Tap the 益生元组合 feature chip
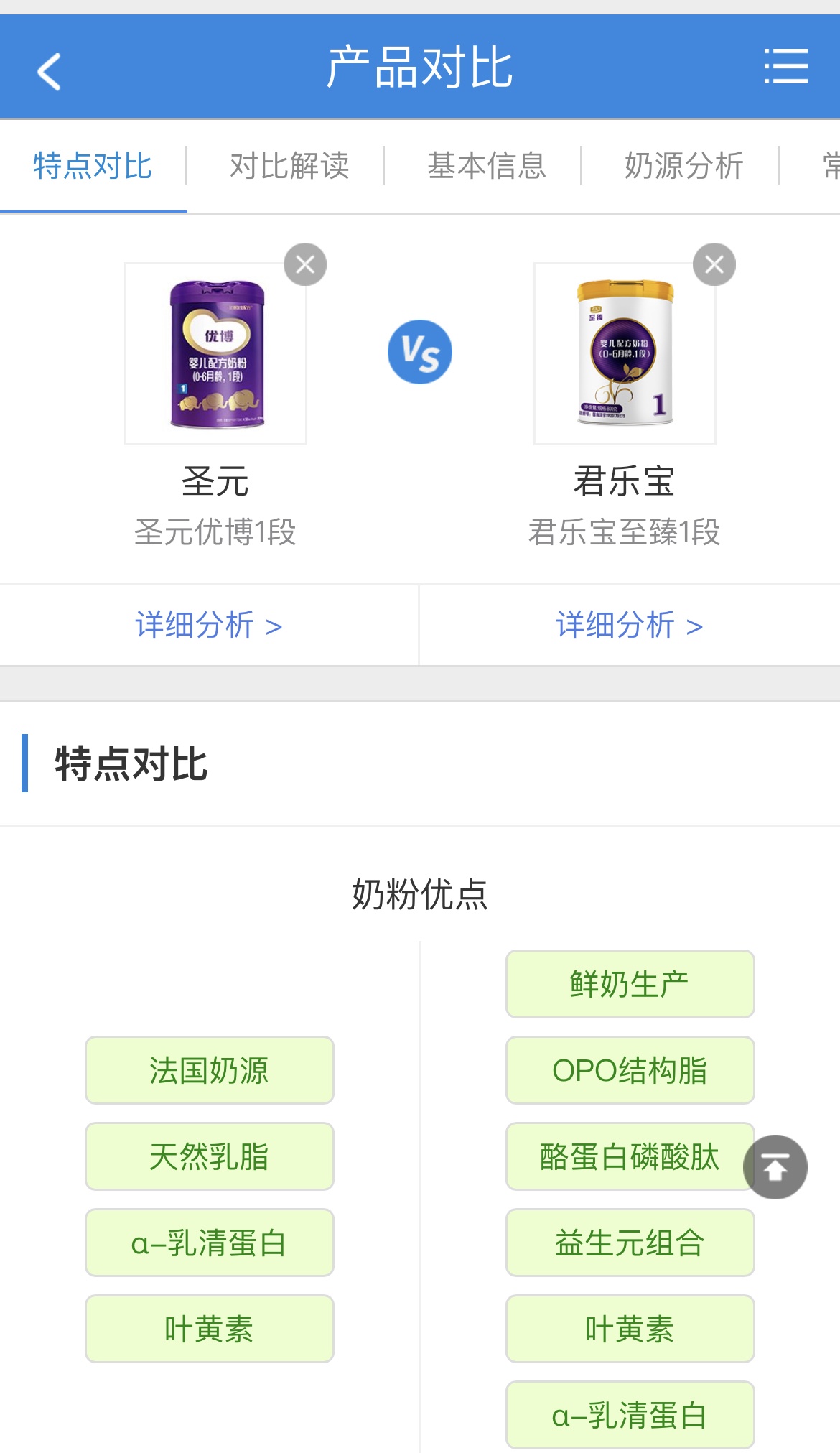Image resolution: width=840 pixels, height=1453 pixels. [x=630, y=1243]
